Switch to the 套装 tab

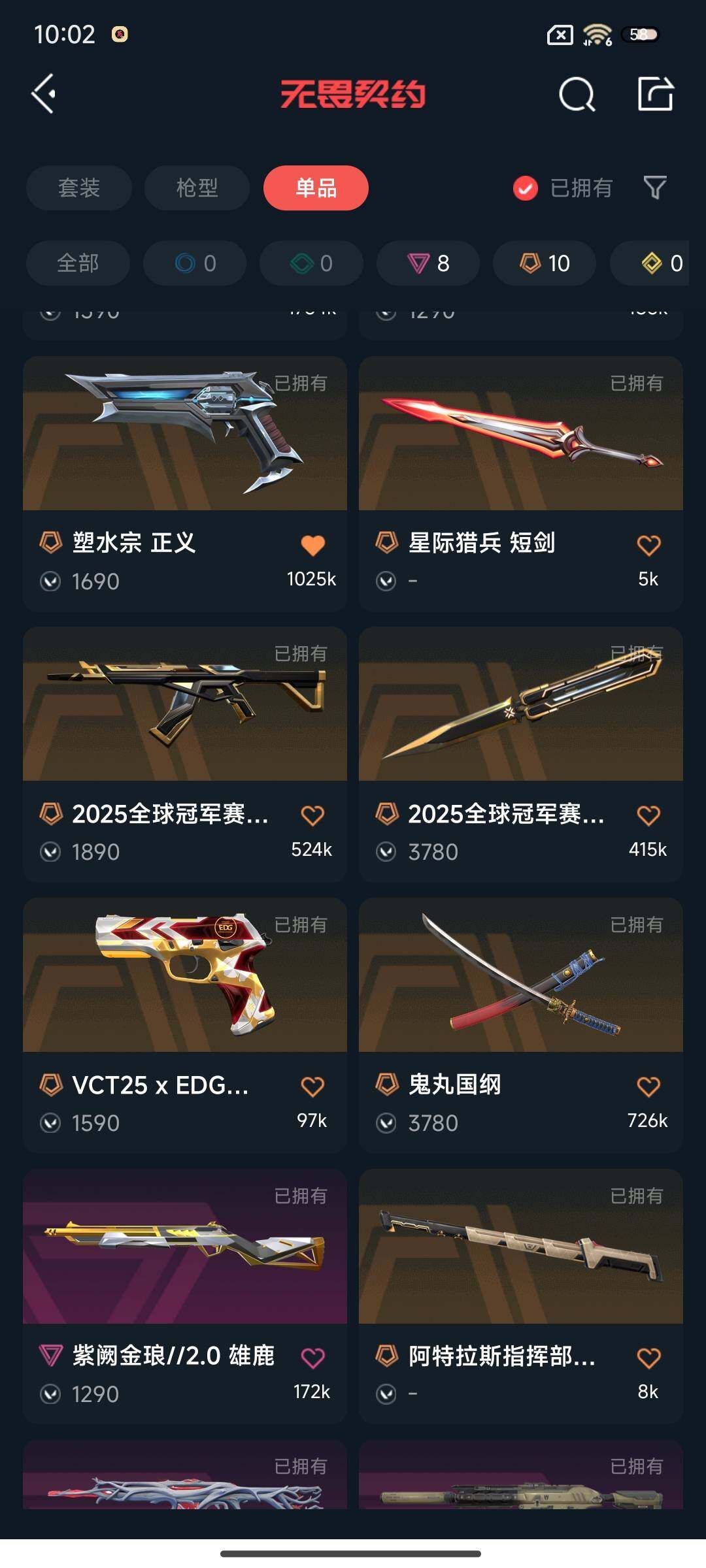click(79, 188)
